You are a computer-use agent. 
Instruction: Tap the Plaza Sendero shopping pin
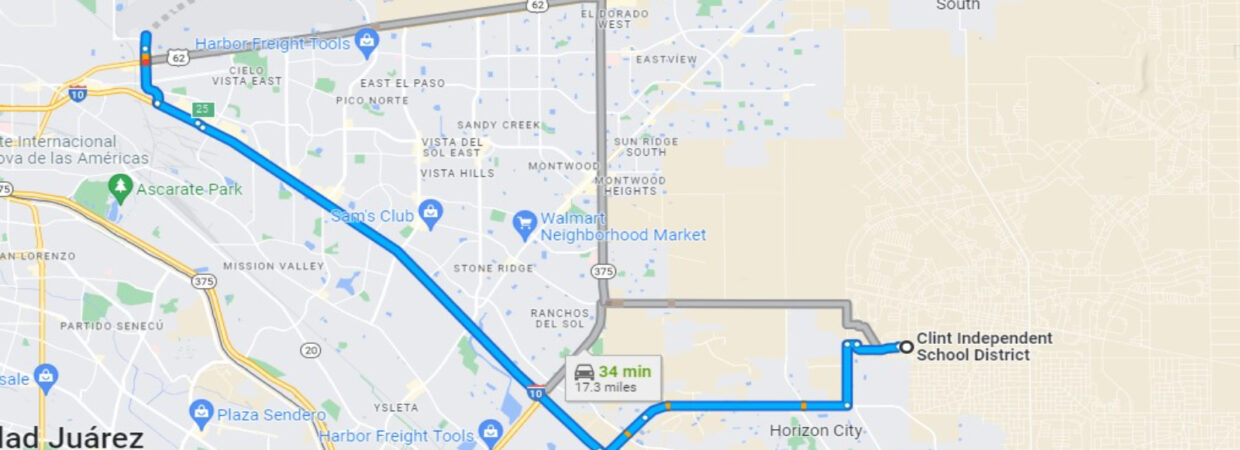point(201,413)
